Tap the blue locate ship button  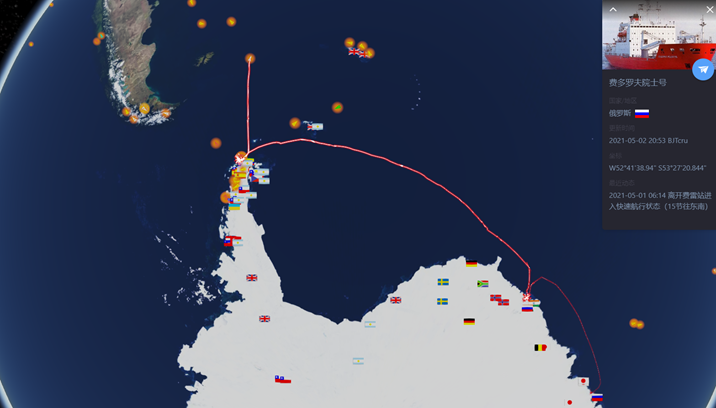point(703,70)
